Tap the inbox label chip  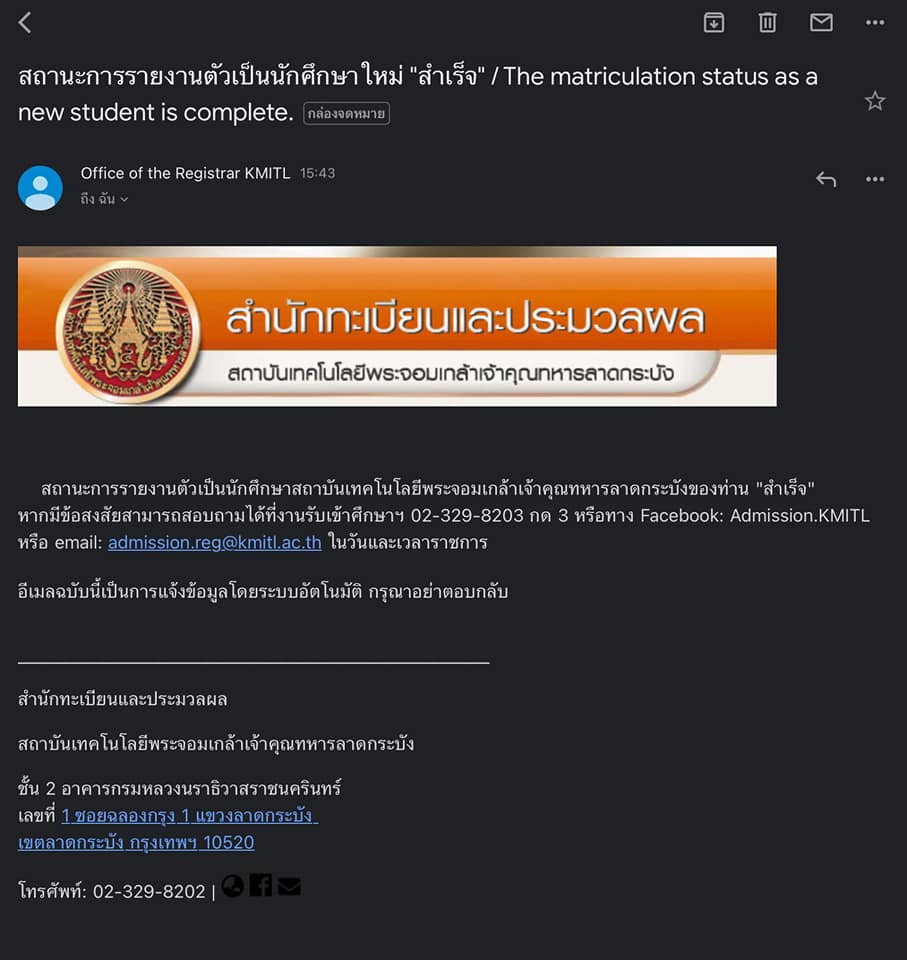(346, 114)
